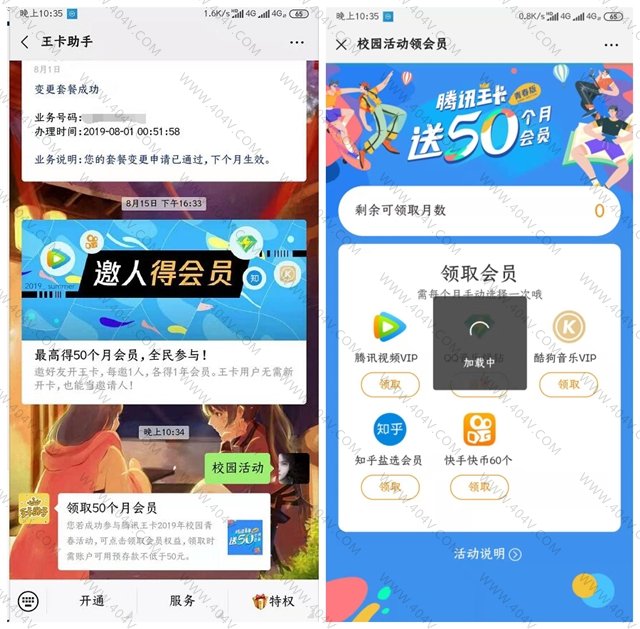Claim the 腾讯视频VIP membership
This screenshot has width=640, height=629.
click(389, 383)
